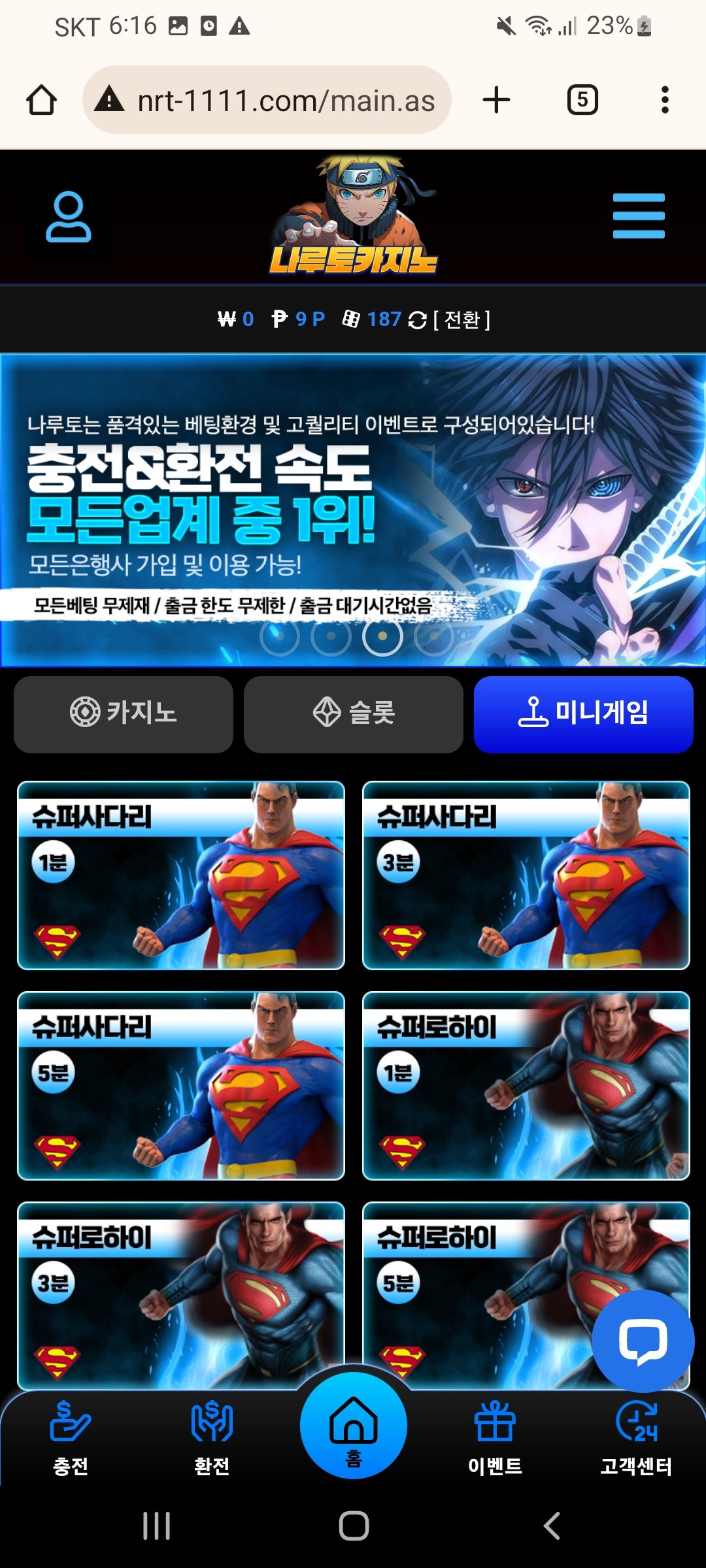Screen dimensions: 706x1568
Task: Open the hamburger menu
Action: pos(639,216)
